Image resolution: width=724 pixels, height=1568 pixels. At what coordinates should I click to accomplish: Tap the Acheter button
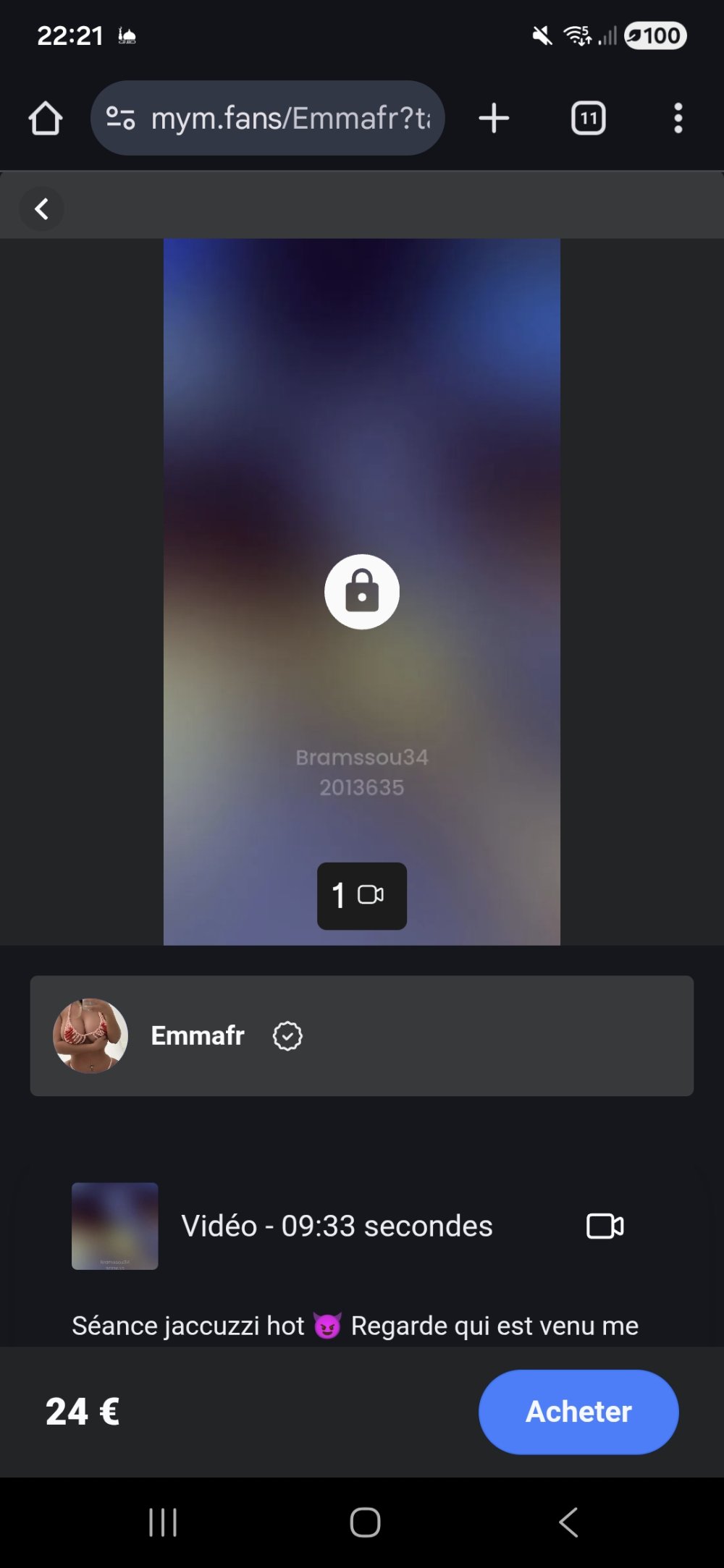tap(578, 1412)
